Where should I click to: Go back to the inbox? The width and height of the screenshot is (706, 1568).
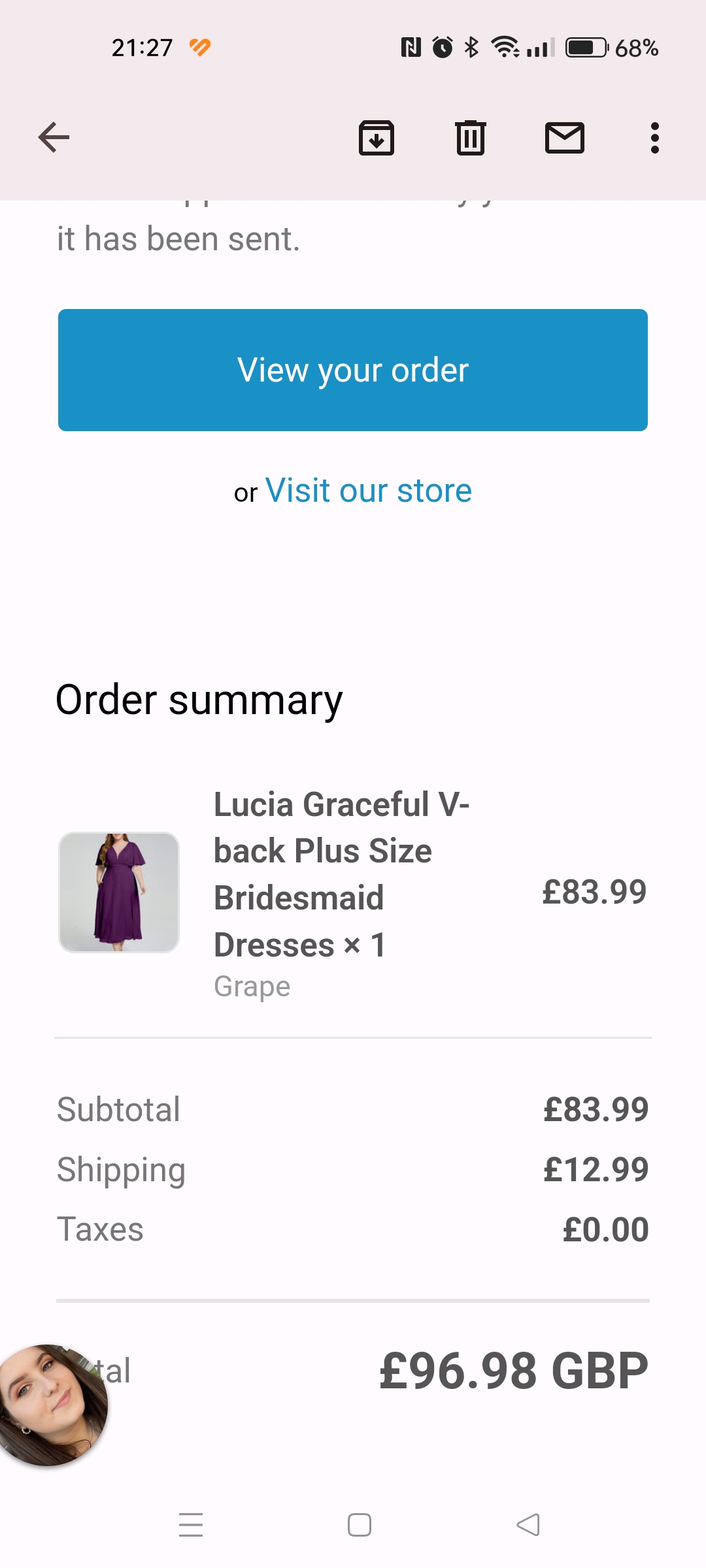point(54,138)
